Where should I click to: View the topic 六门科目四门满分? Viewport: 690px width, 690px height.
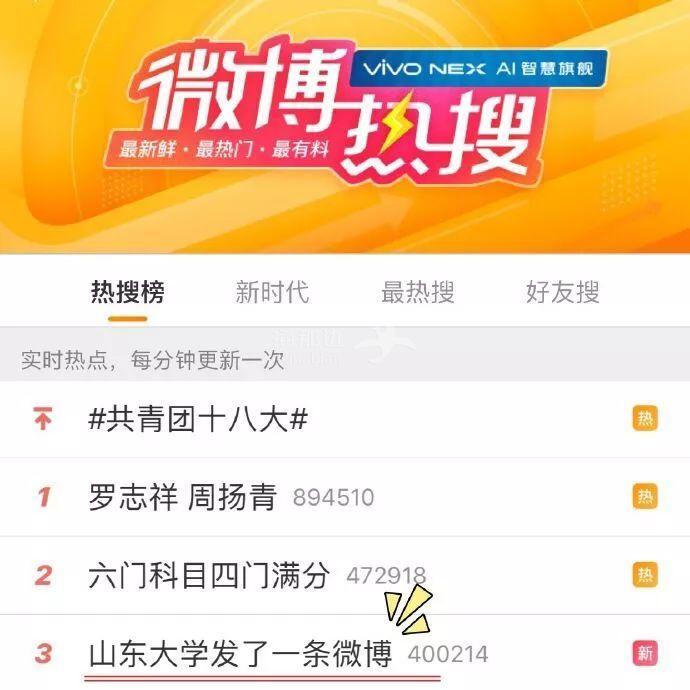point(209,575)
